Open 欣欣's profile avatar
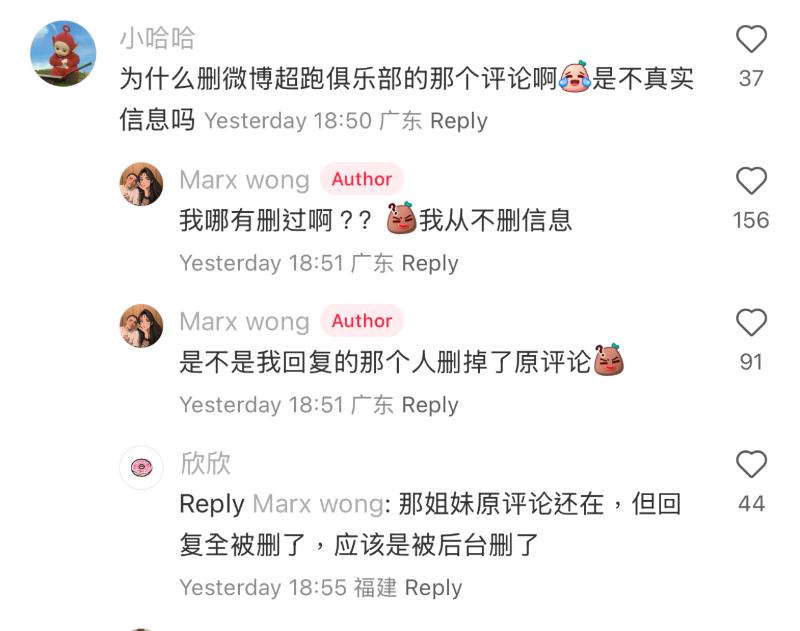 click(141, 467)
